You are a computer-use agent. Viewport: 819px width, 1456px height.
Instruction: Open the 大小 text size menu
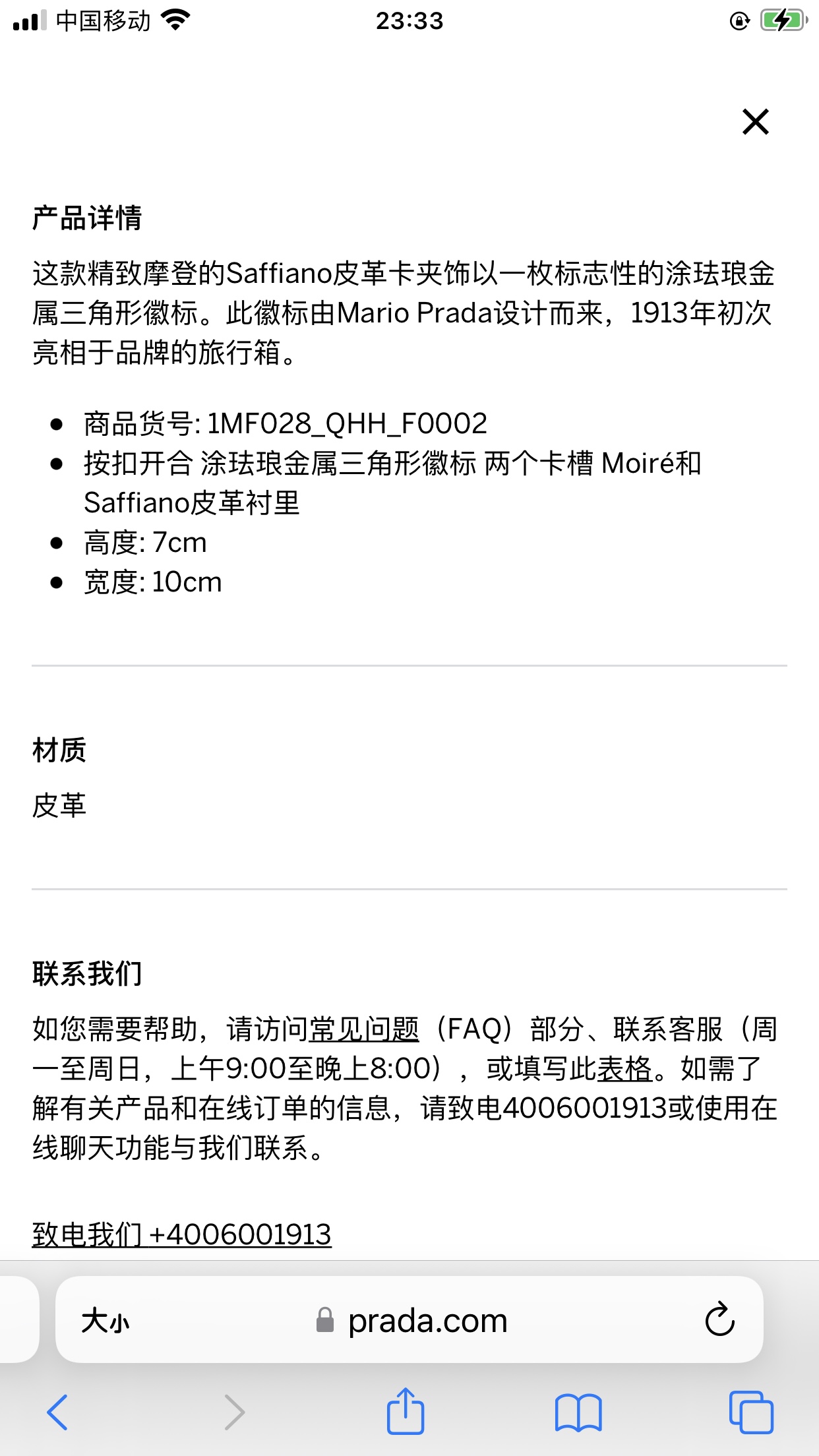(x=106, y=1321)
